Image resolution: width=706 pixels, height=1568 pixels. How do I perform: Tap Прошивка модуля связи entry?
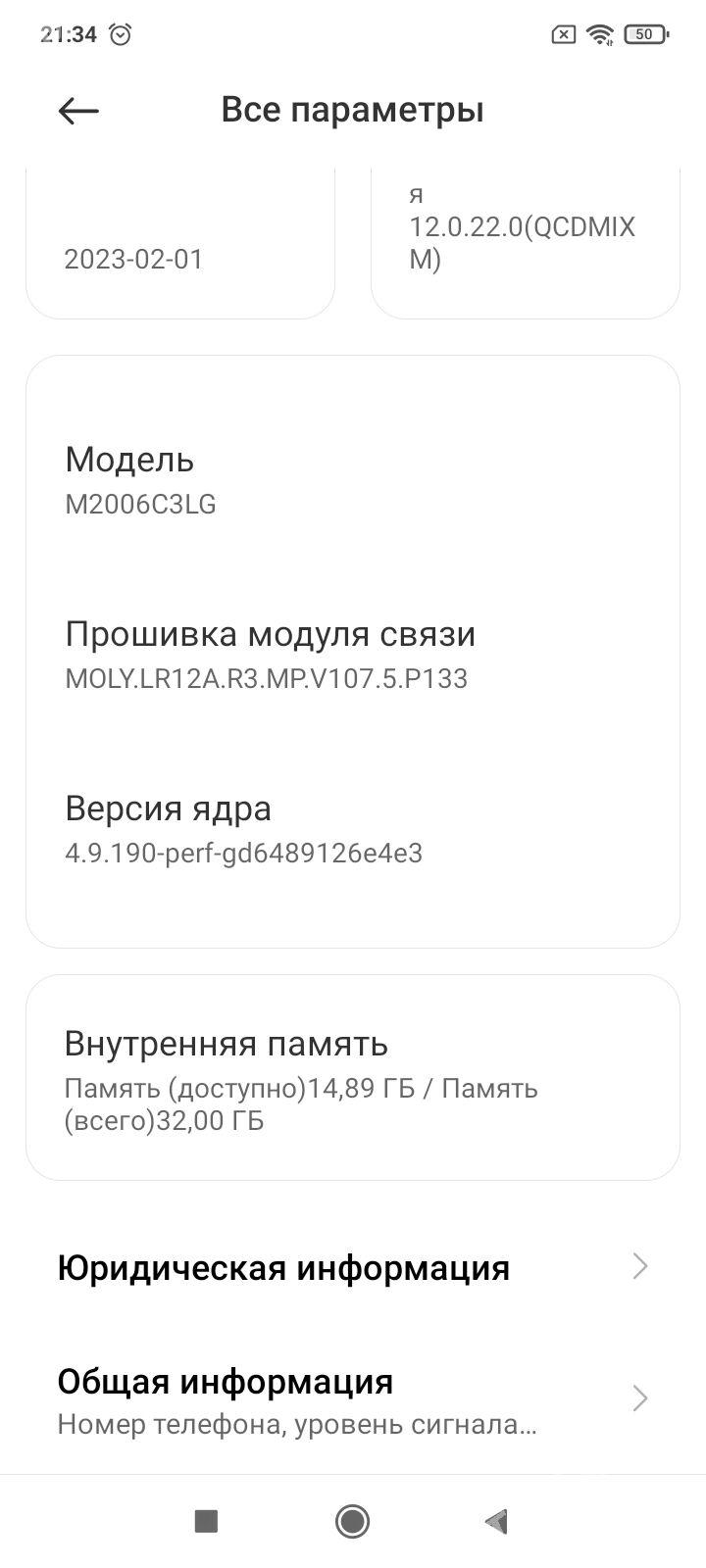(x=351, y=655)
